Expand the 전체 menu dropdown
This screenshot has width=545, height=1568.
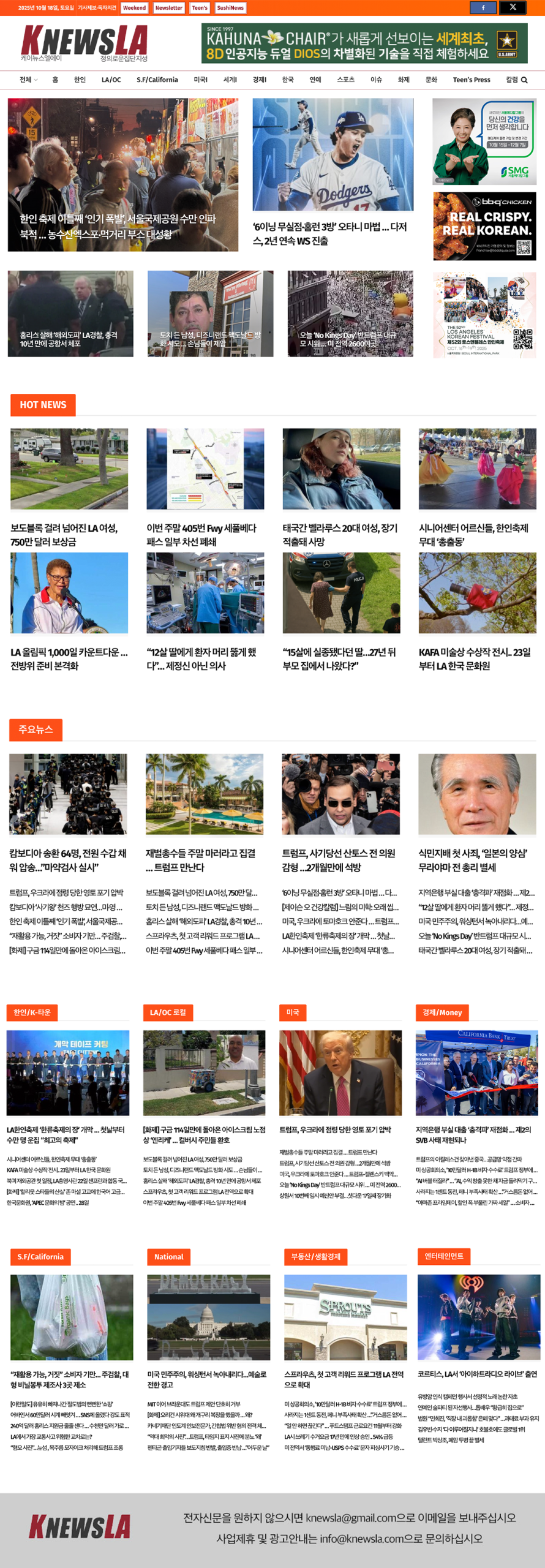pos(28,80)
